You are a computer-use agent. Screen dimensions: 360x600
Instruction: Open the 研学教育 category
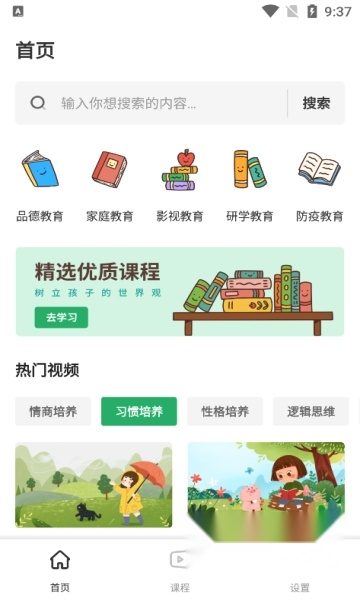[x=250, y=186]
